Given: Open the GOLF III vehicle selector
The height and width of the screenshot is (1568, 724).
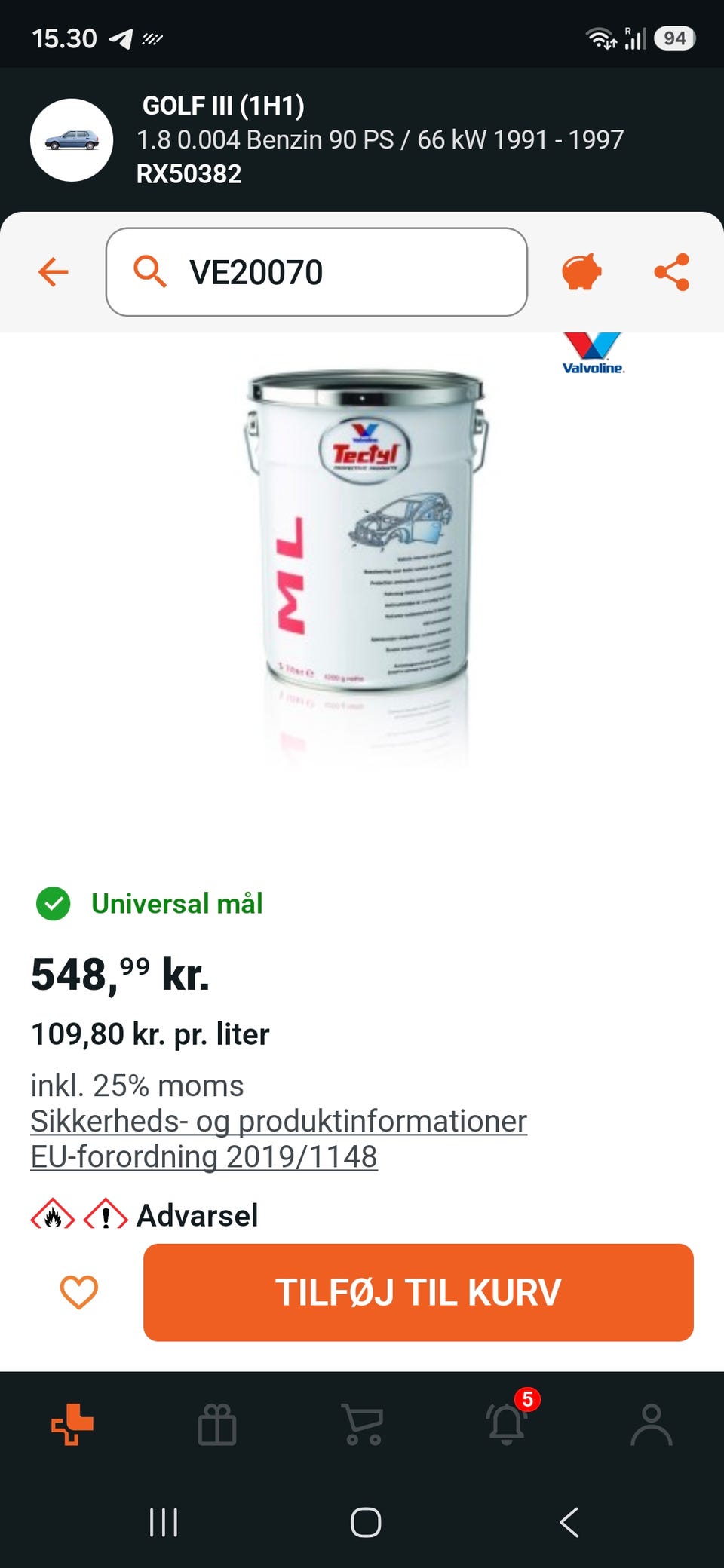Looking at the screenshot, I should point(362,139).
